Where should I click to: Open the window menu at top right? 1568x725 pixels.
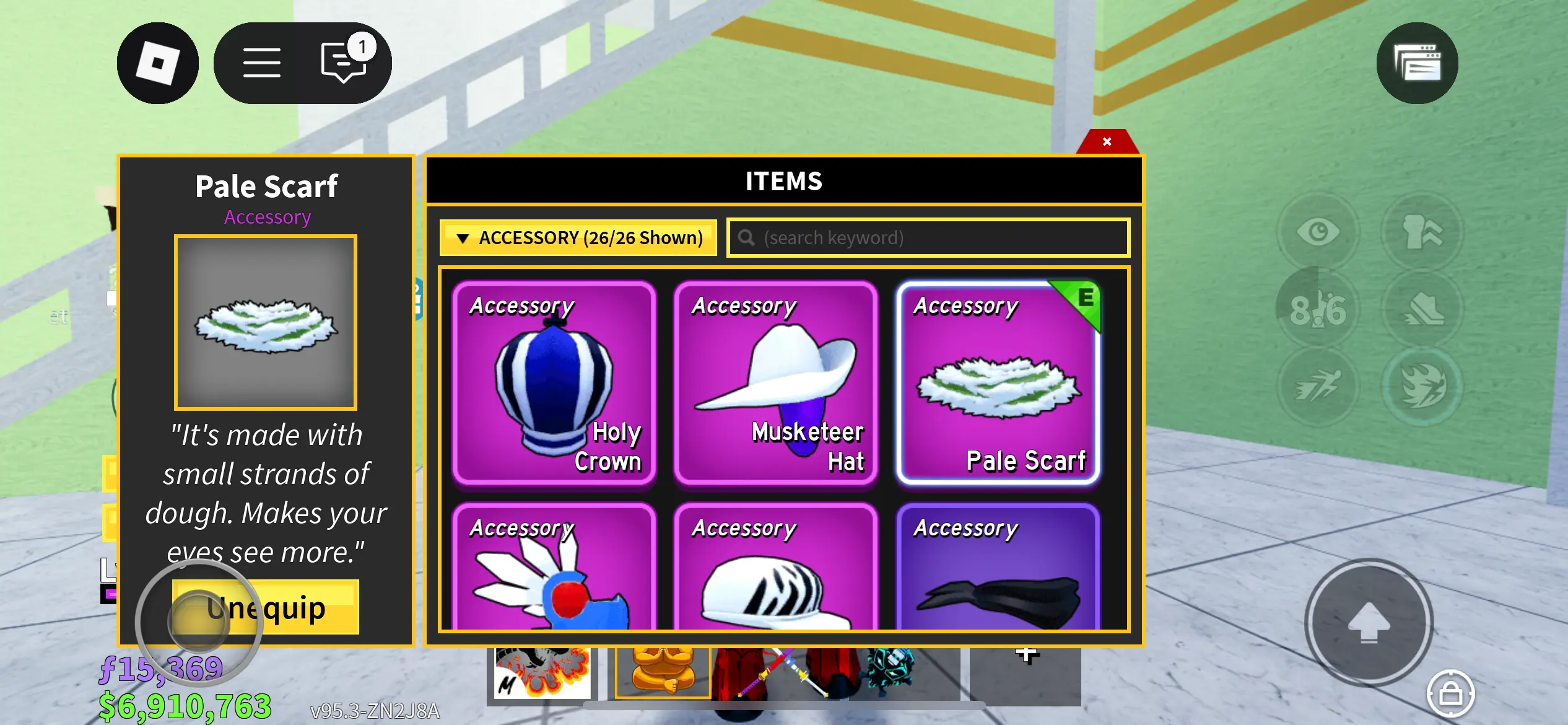[1417, 63]
